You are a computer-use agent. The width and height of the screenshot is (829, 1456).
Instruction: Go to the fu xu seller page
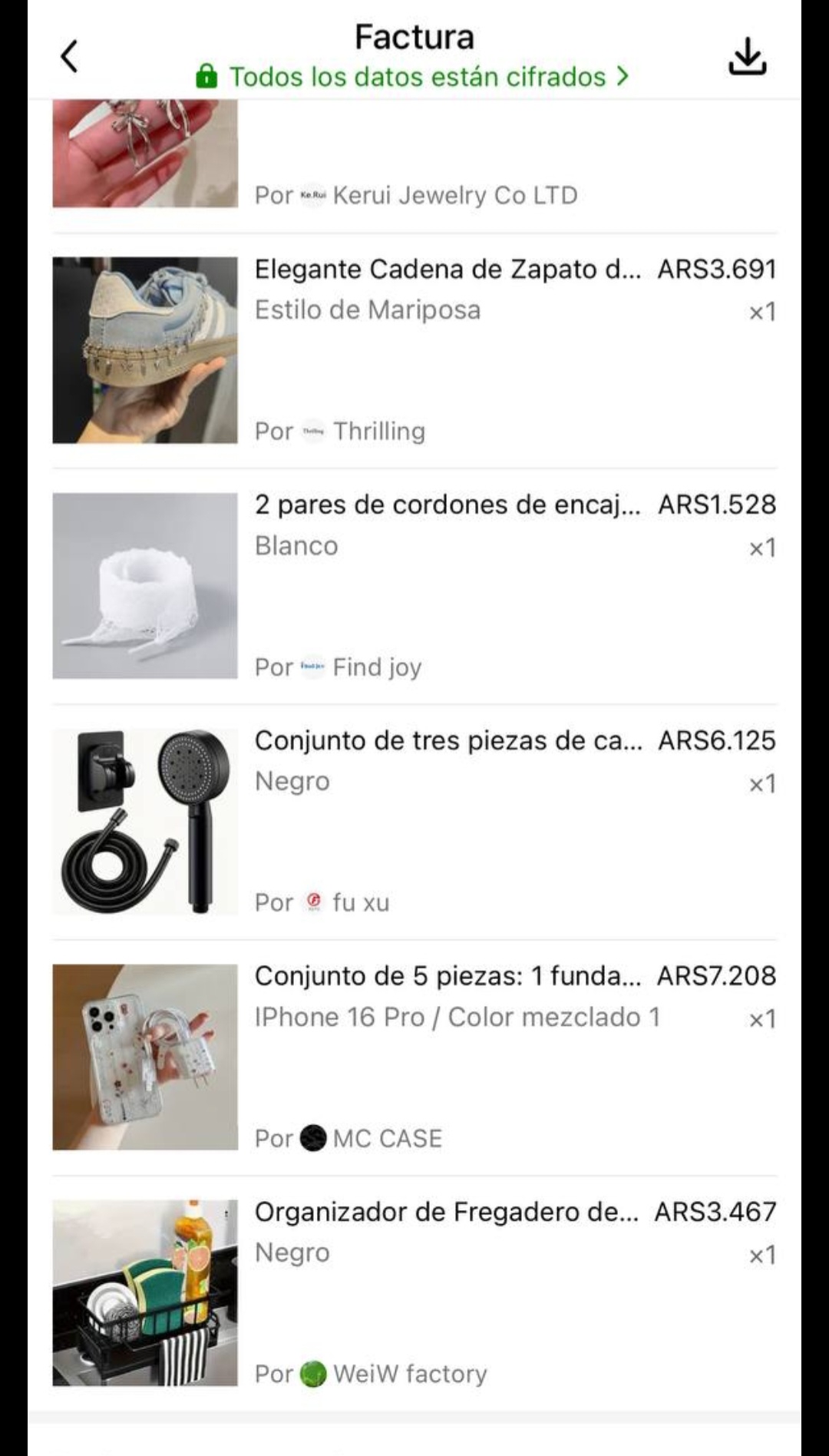[x=360, y=903]
